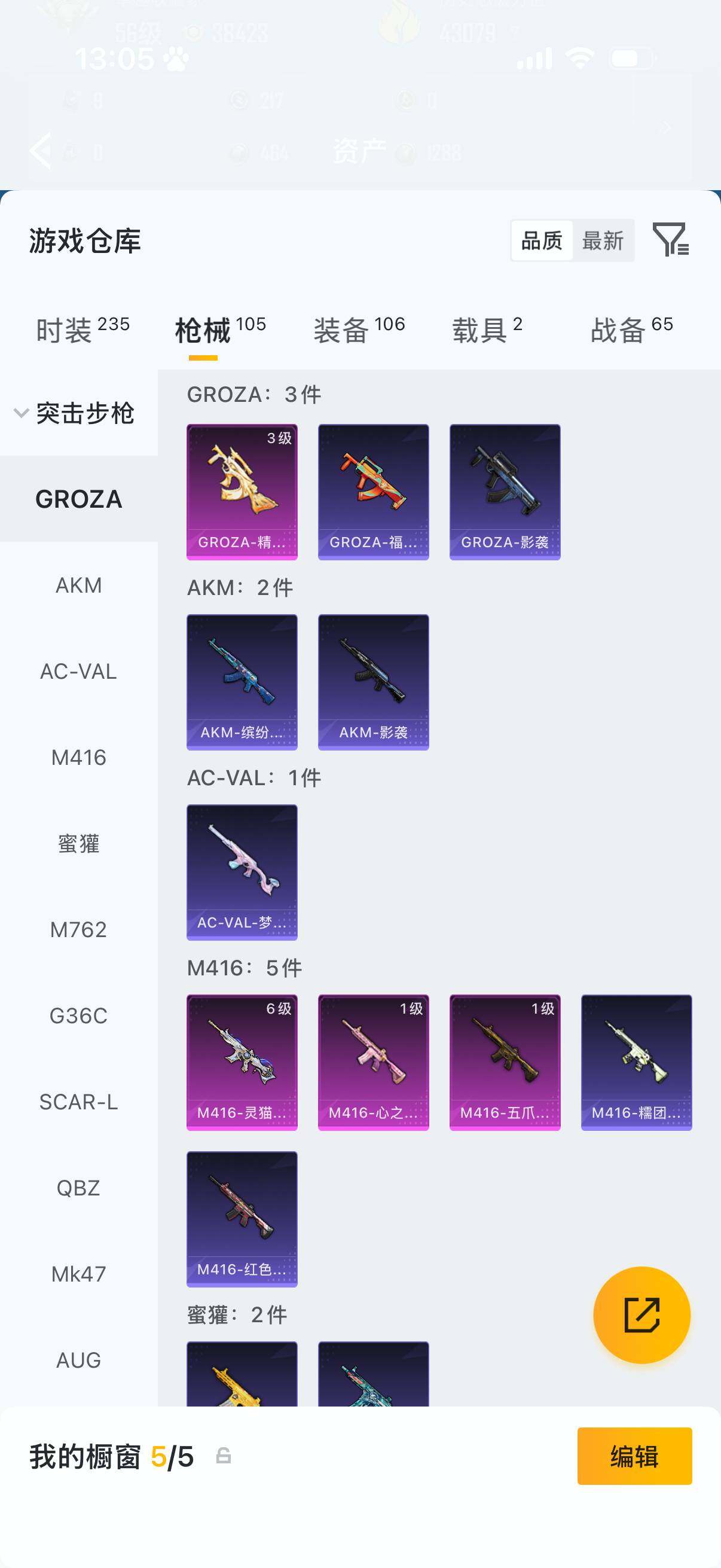Viewport: 721px width, 1568px height.
Task: Select M416 in the side list
Action: coord(78,757)
